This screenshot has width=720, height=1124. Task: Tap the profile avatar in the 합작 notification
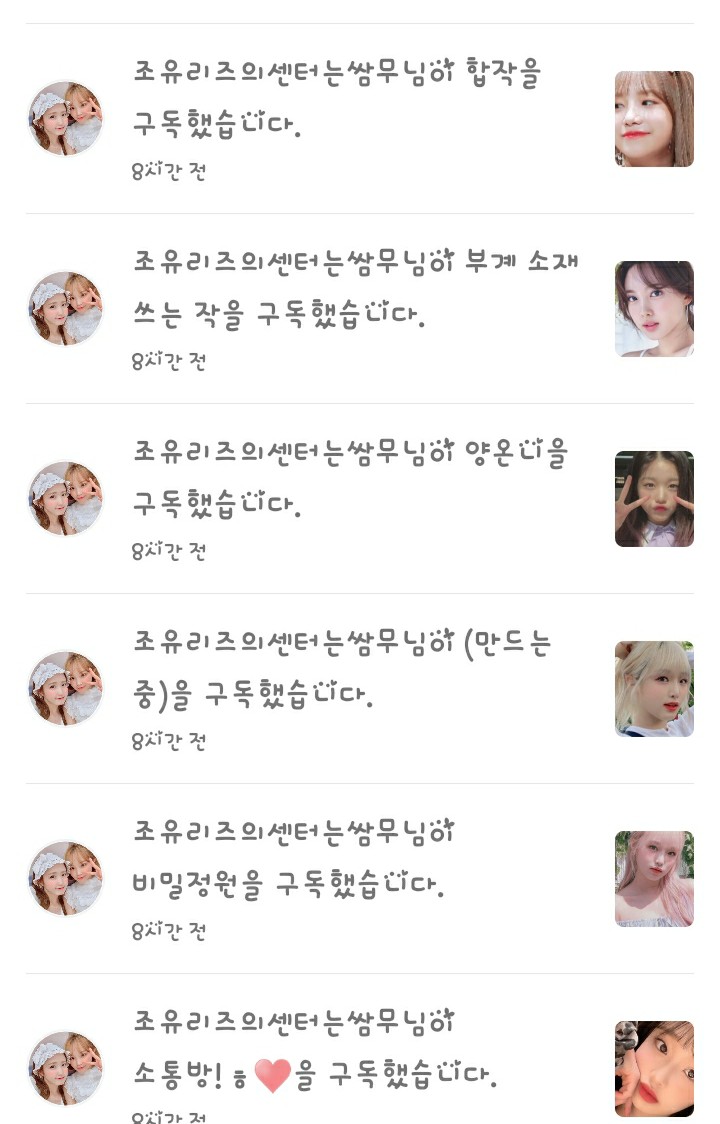click(x=66, y=119)
